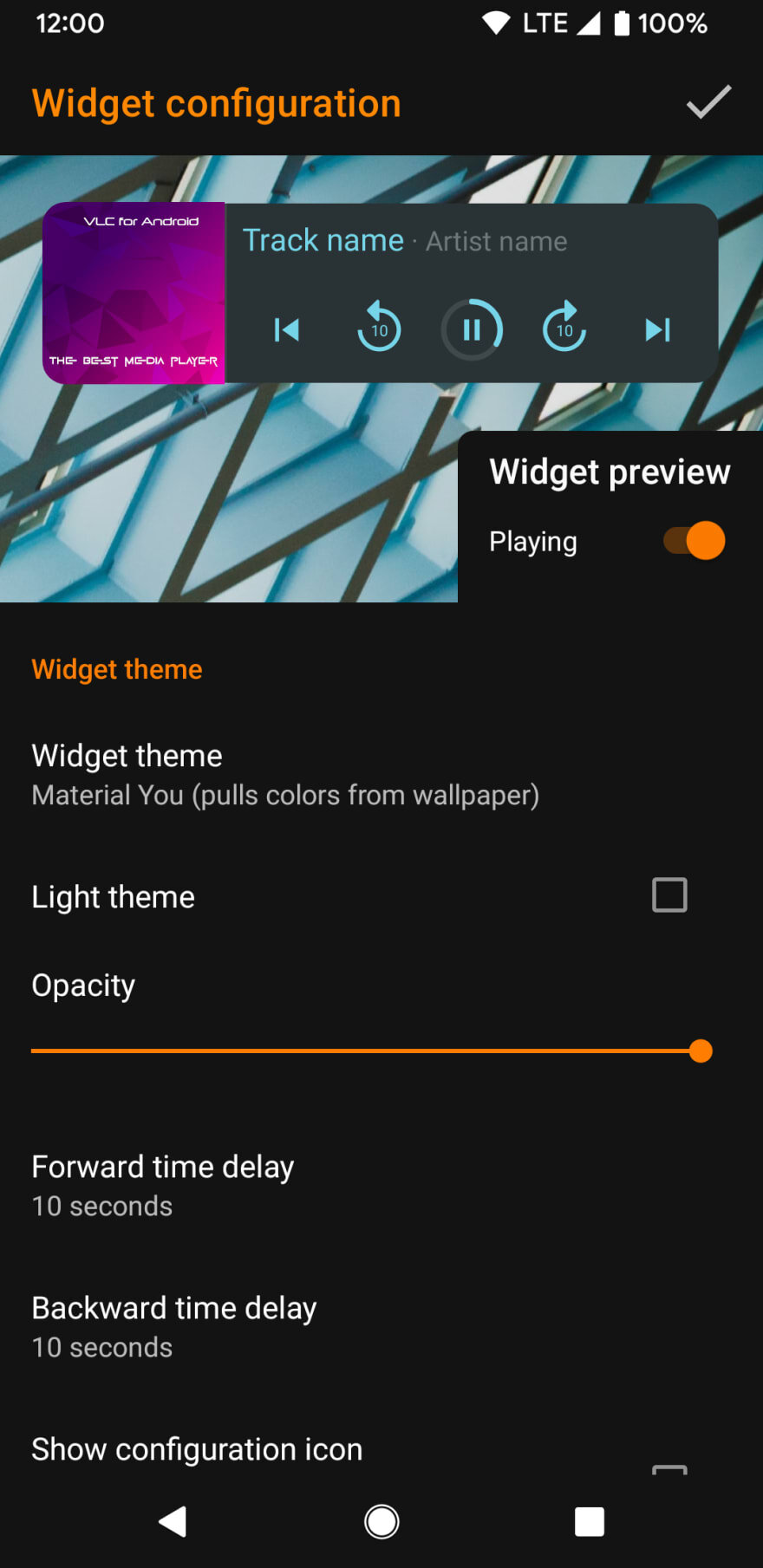Open the Widget theme setting

pyautogui.click(x=284, y=775)
